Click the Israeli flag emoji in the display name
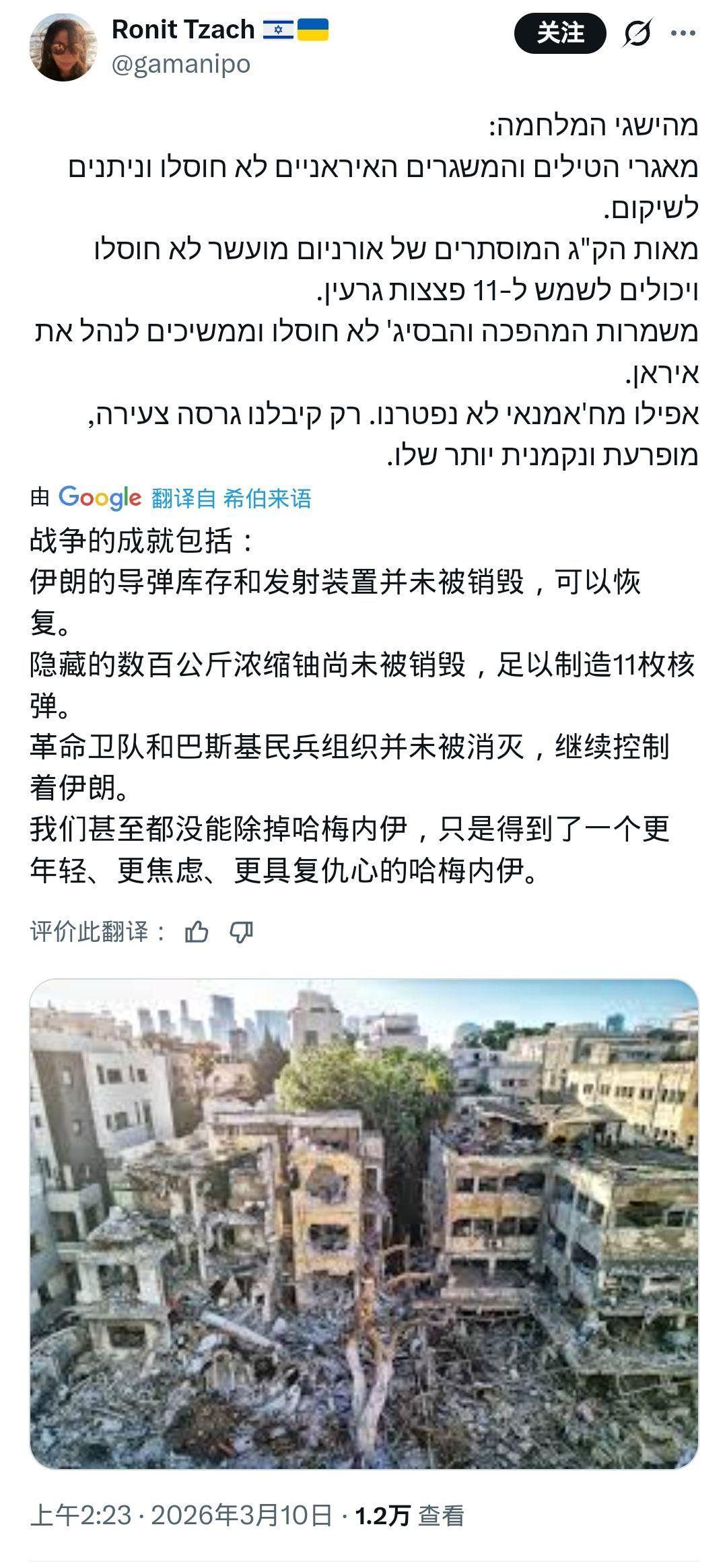 click(278, 28)
